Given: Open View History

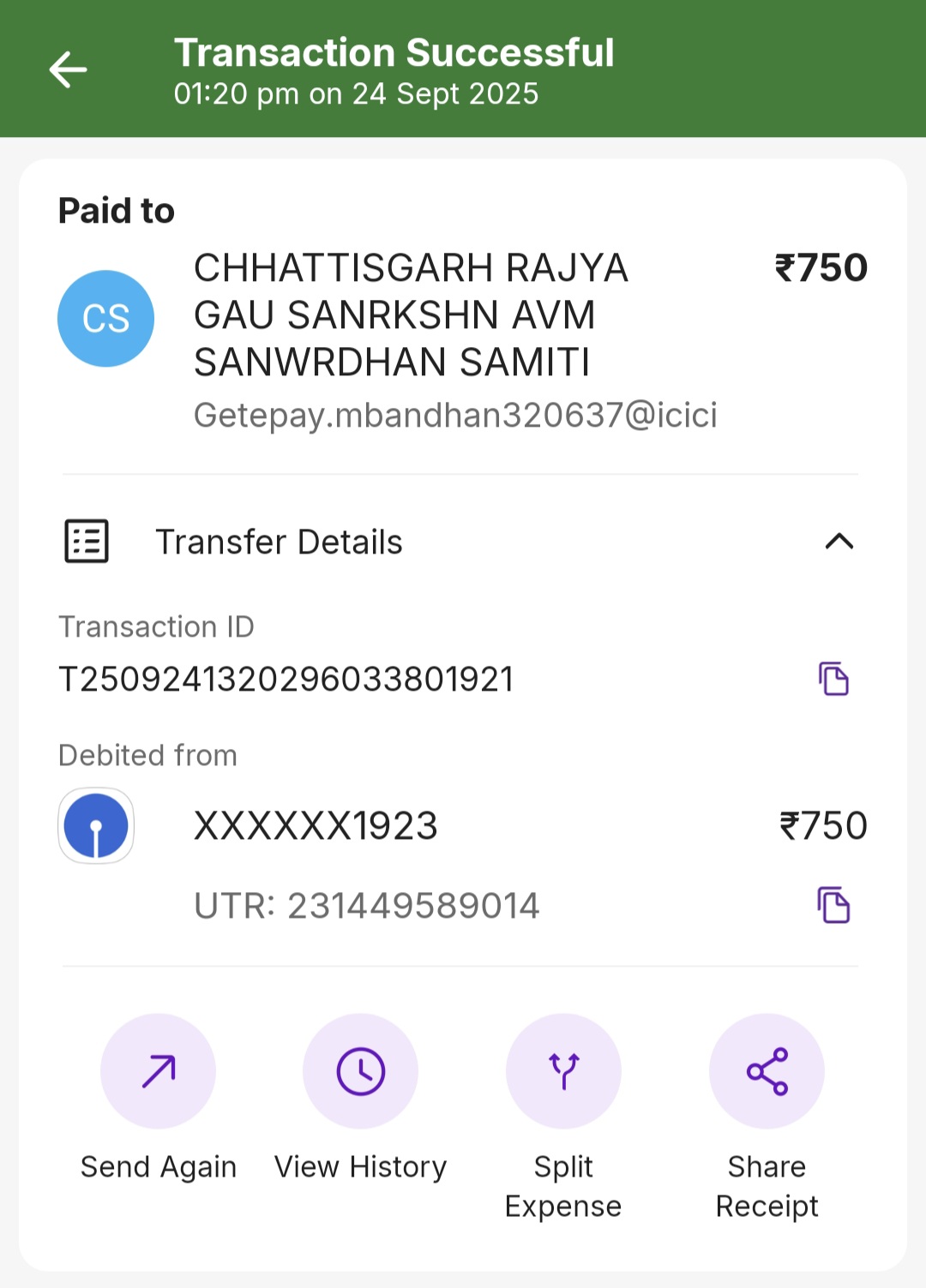Looking at the screenshot, I should [x=361, y=1071].
